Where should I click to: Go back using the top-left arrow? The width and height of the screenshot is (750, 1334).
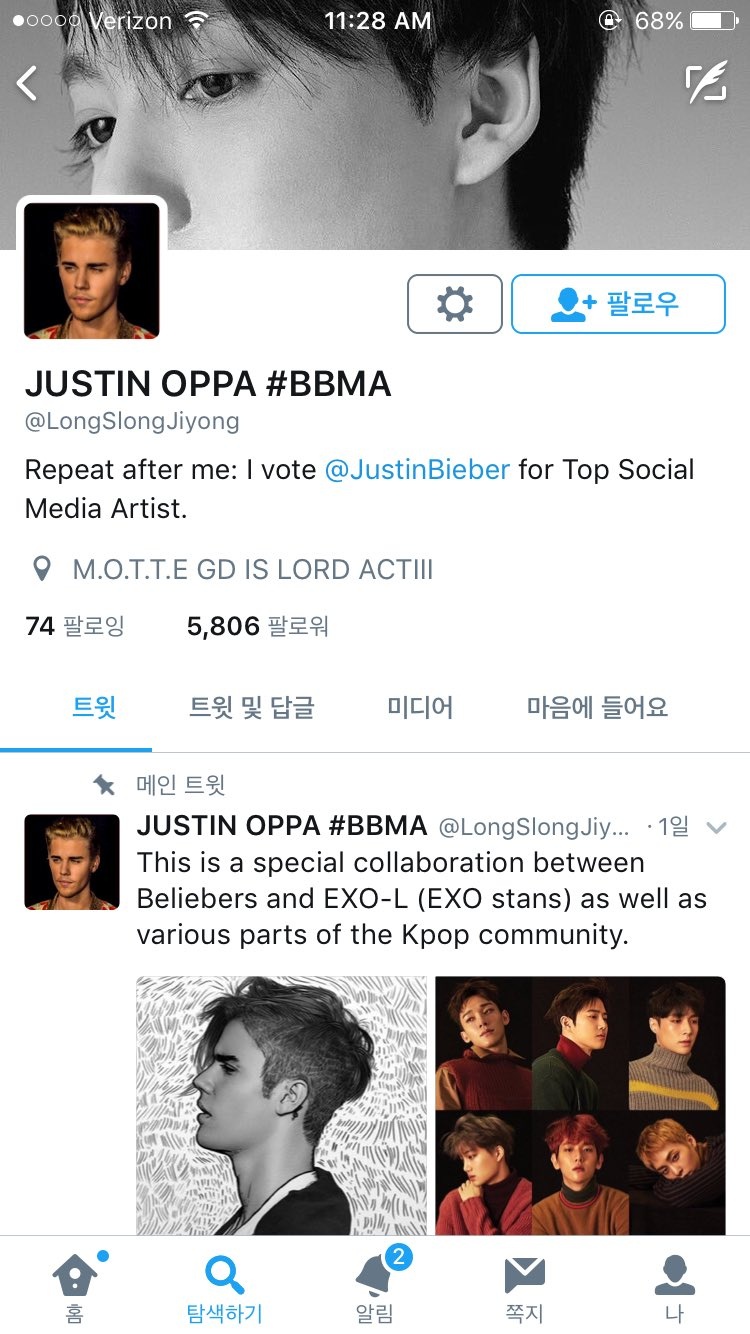pos(27,84)
